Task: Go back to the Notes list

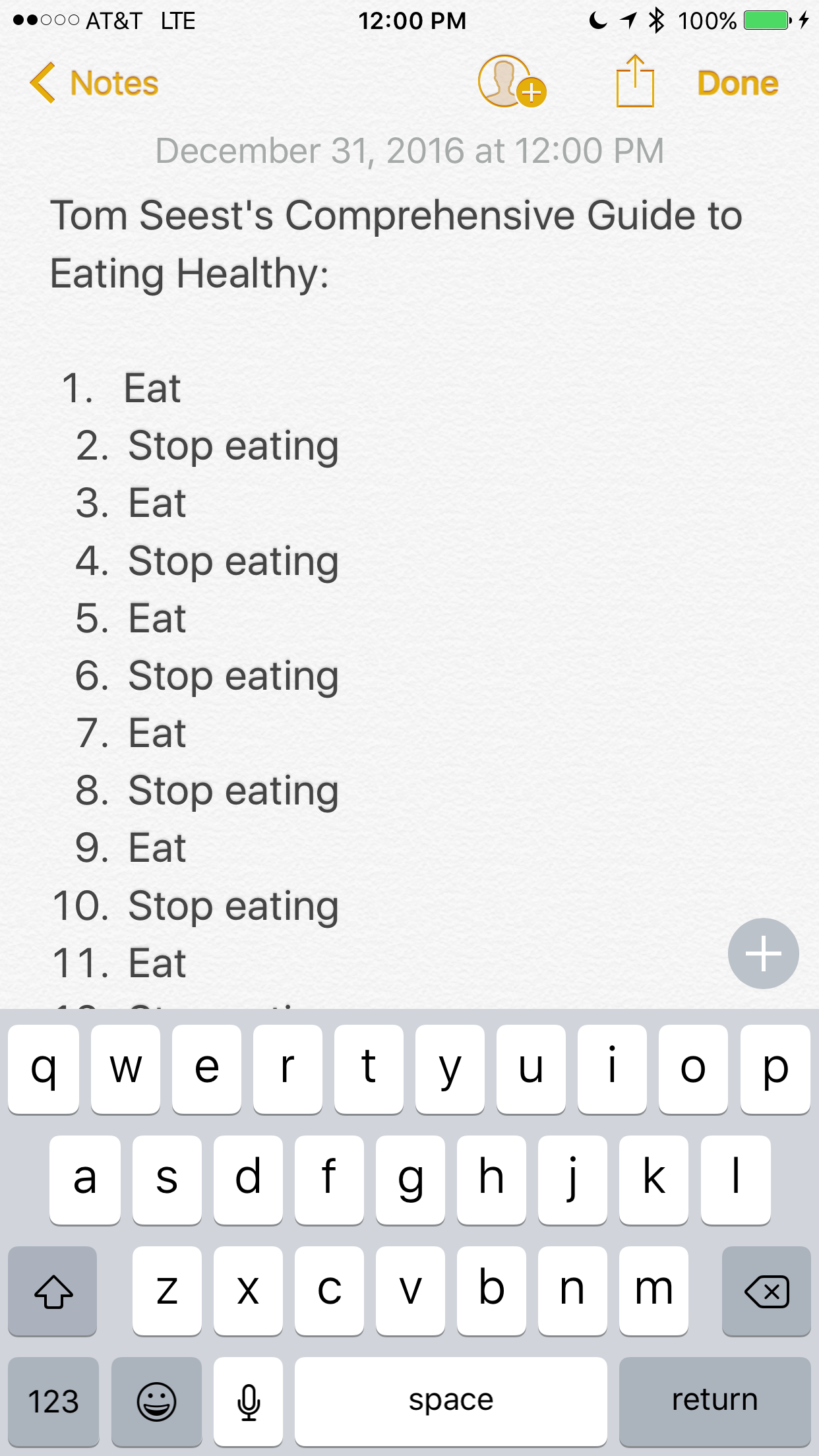Action: click(94, 83)
